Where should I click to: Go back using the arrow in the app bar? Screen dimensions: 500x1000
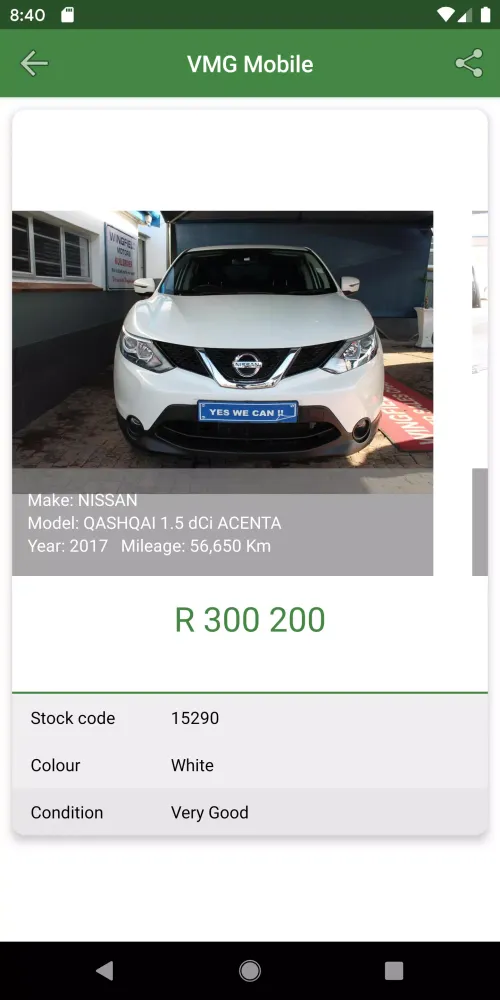point(34,64)
